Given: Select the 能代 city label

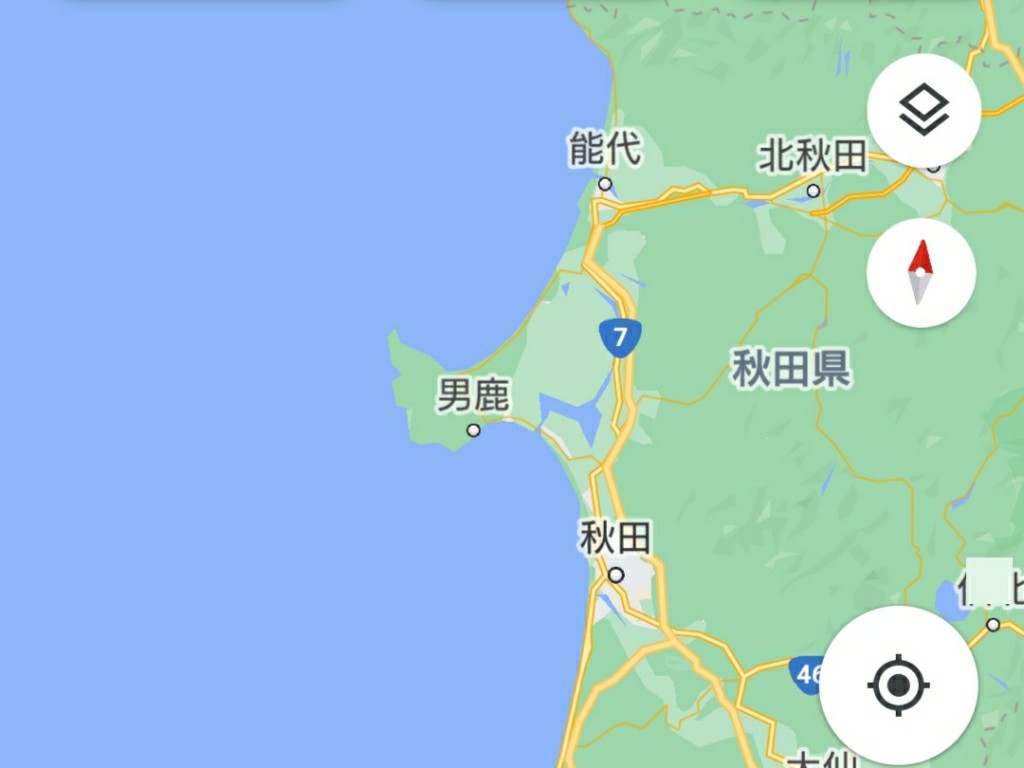Looking at the screenshot, I should (604, 150).
